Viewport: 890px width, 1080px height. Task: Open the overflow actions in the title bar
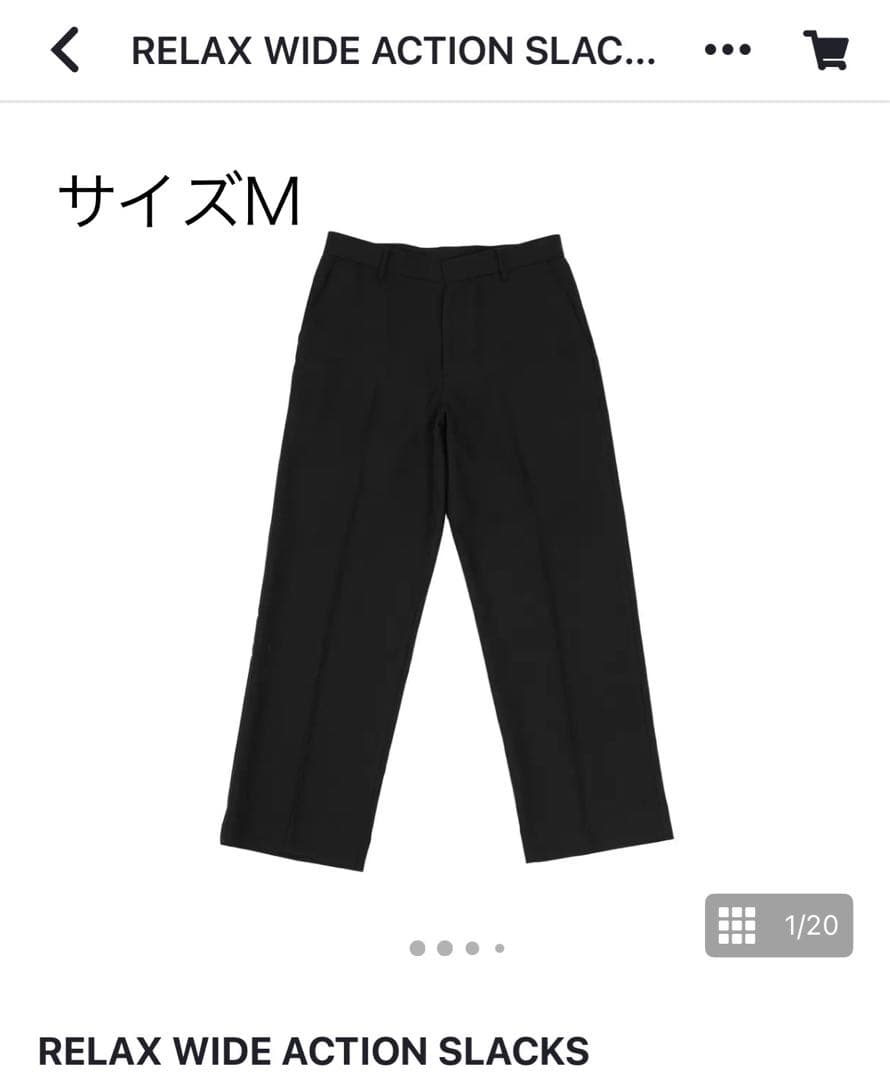(727, 51)
